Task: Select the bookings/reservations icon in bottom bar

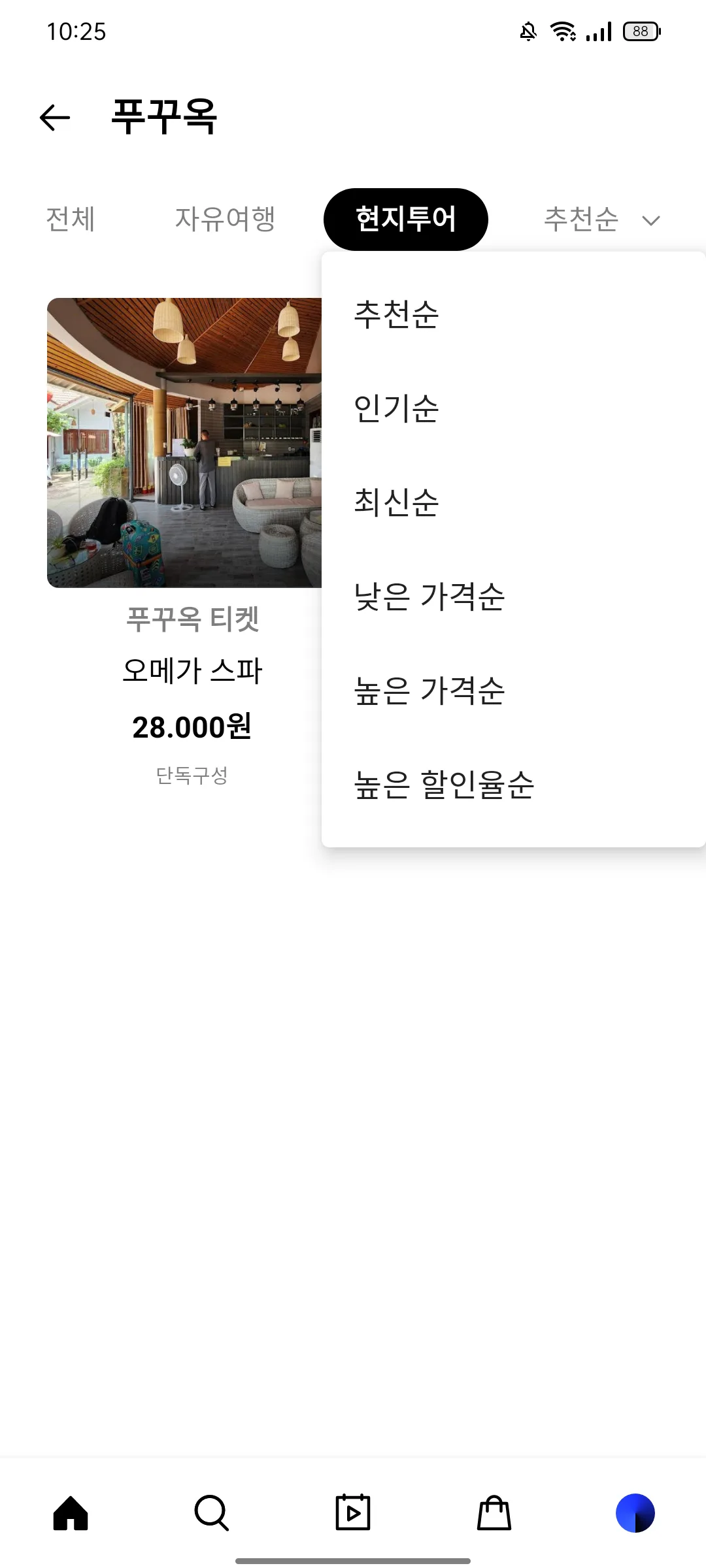Action: click(353, 1514)
